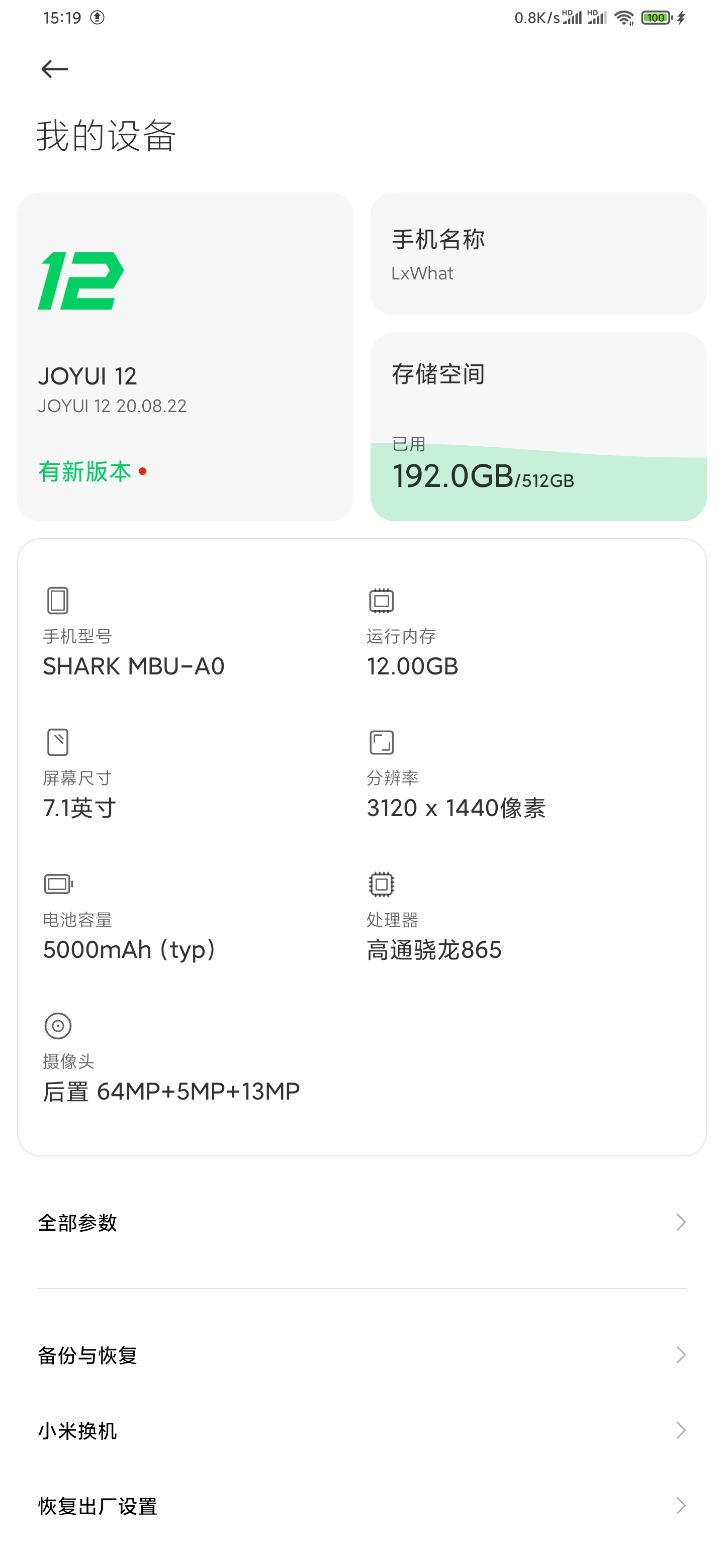The width and height of the screenshot is (724, 1568).
Task: Open the 手机名称 LxWhat card
Action: tap(538, 254)
